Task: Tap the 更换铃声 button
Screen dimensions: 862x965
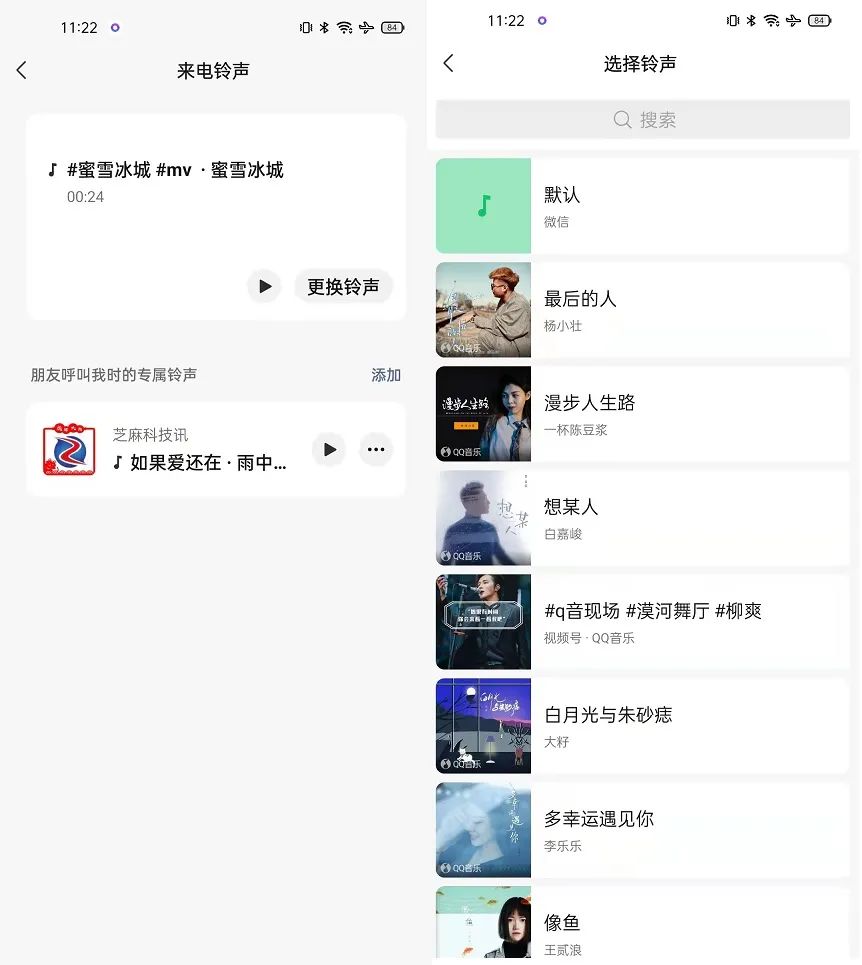Action: (343, 286)
